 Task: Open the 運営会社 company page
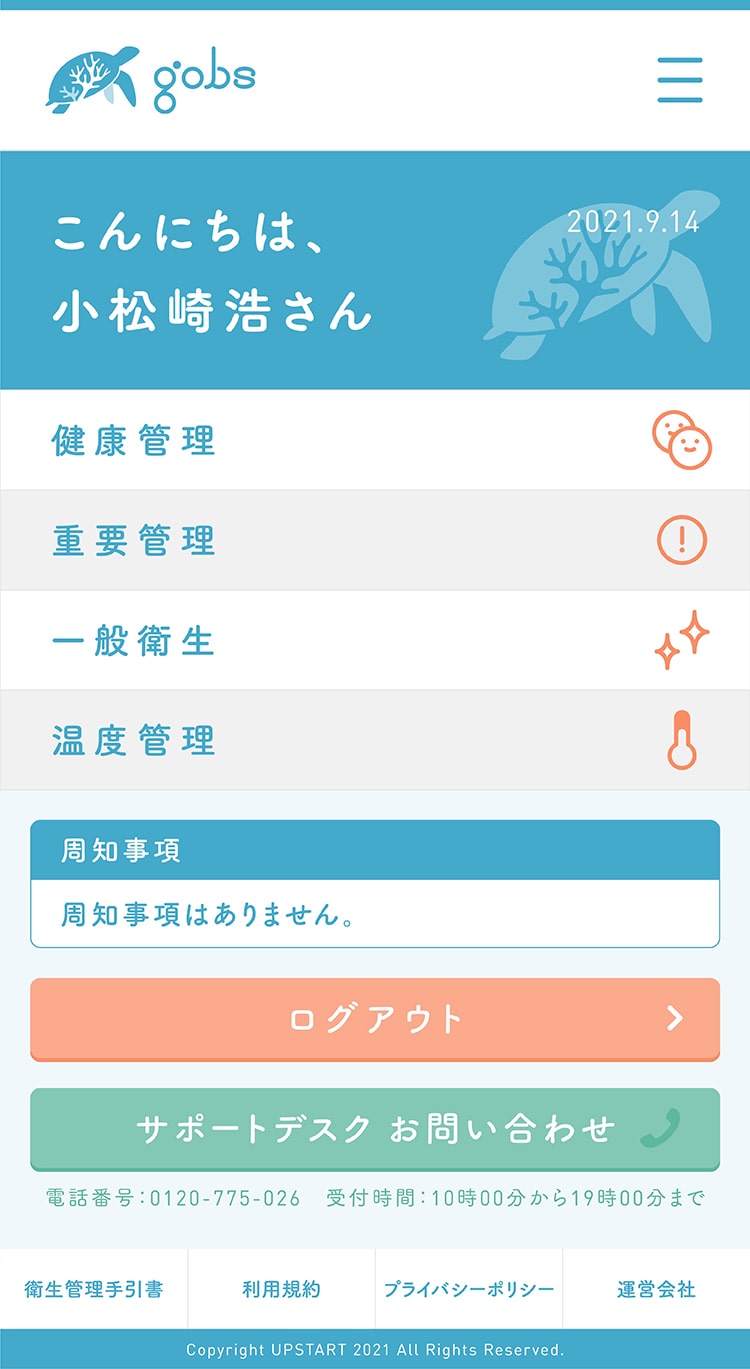pyautogui.click(x=656, y=1289)
